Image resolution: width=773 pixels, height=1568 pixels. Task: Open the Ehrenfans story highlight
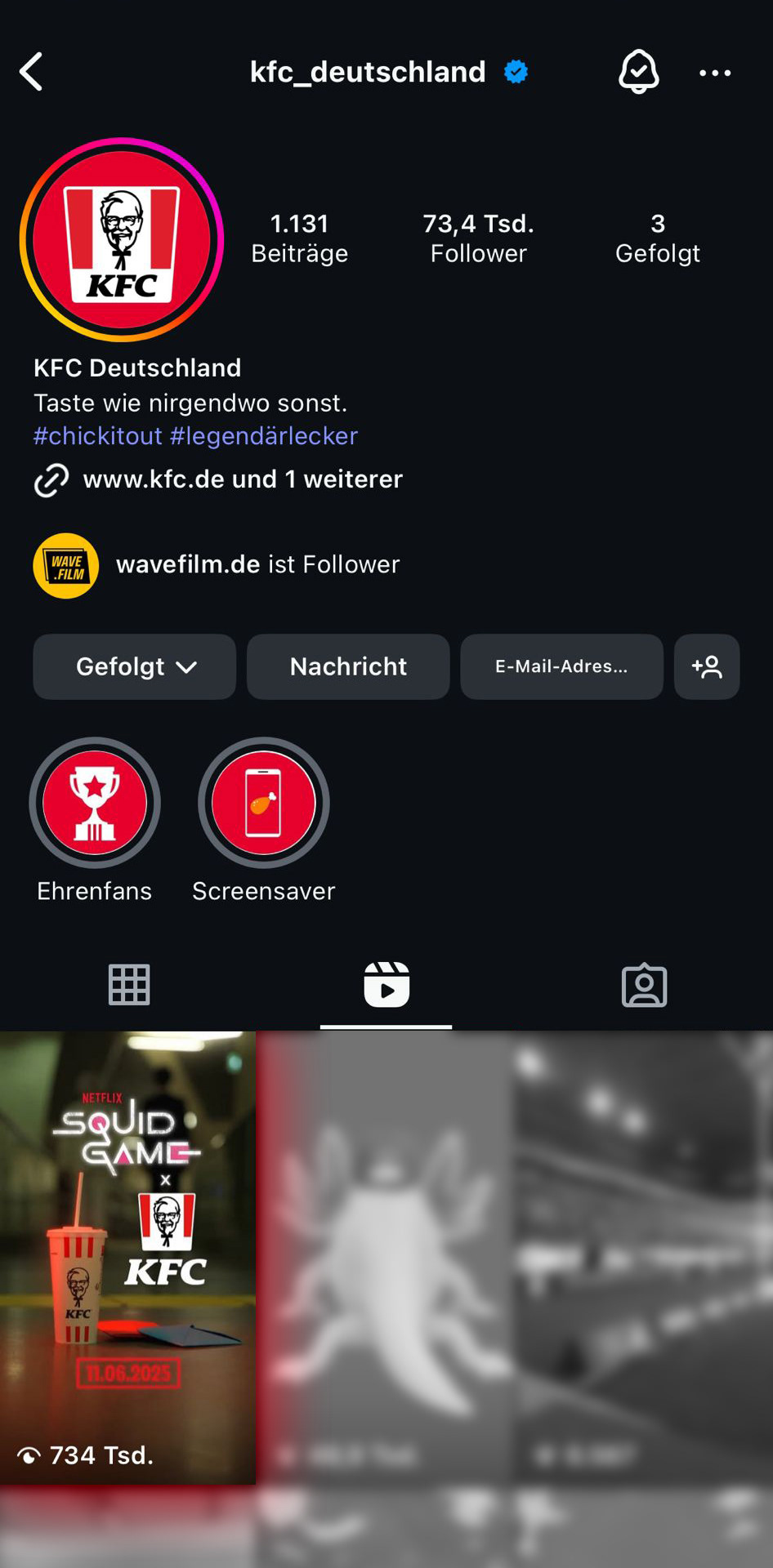tap(95, 804)
